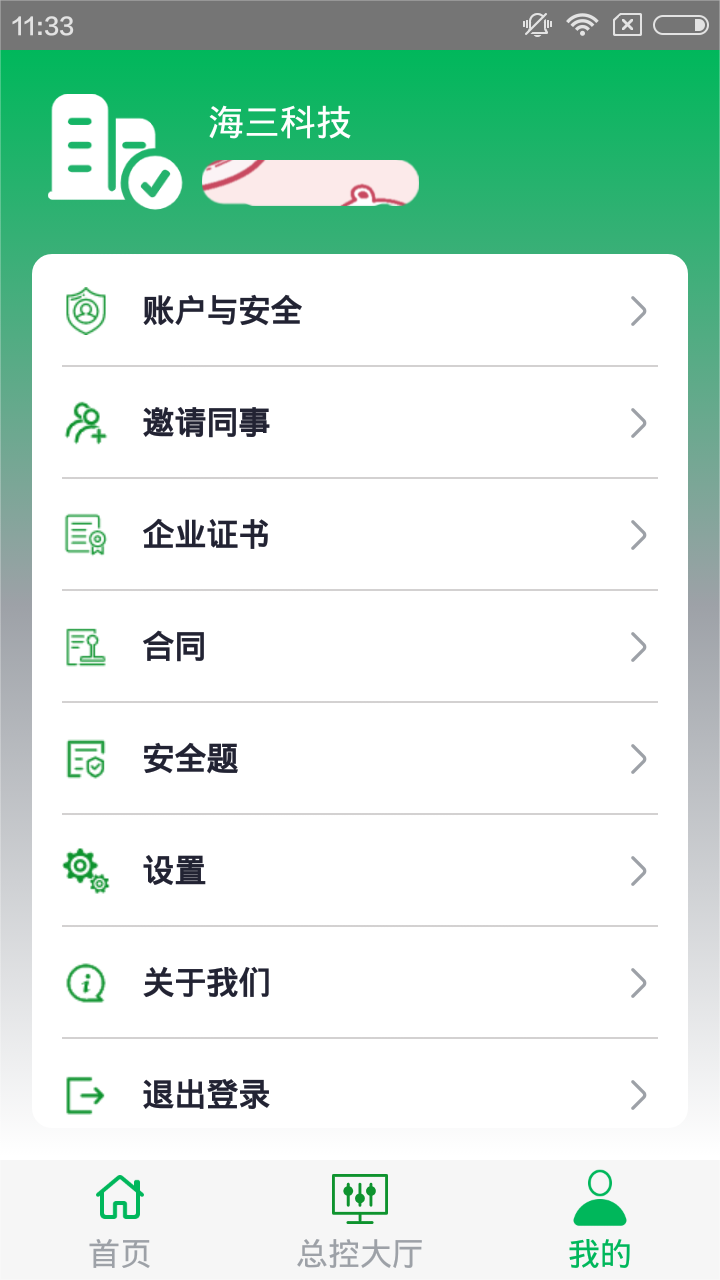Select the company building verification badge
The width and height of the screenshot is (720, 1280).
point(113,150)
